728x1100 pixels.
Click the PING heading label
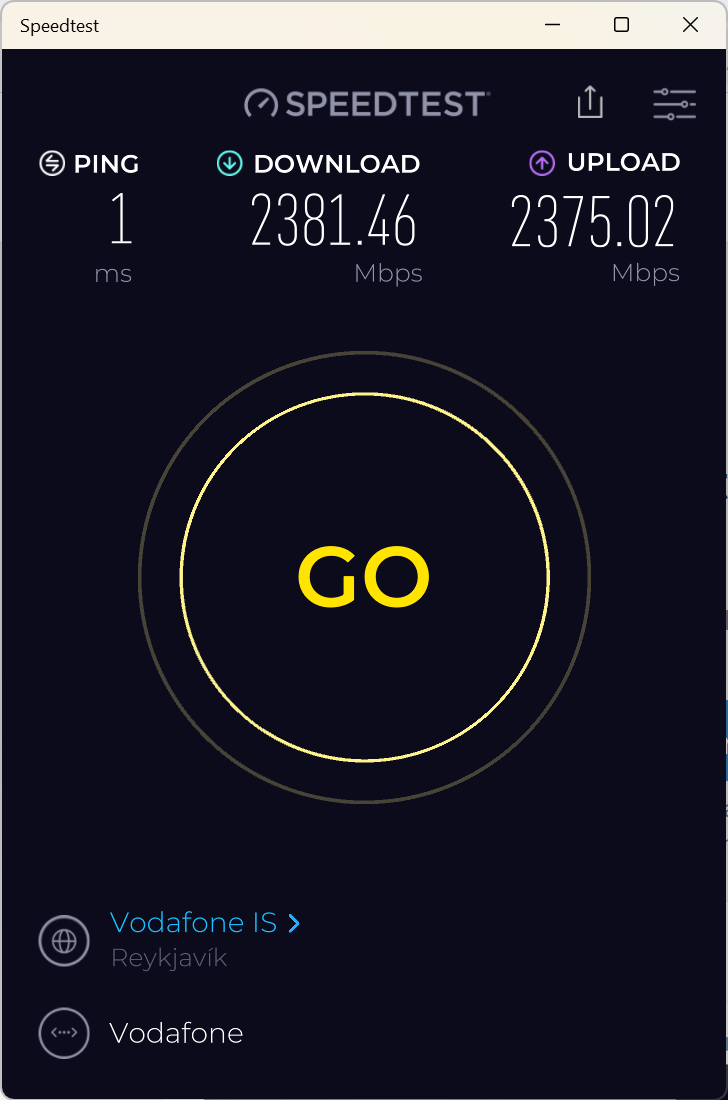pyautogui.click(x=105, y=163)
